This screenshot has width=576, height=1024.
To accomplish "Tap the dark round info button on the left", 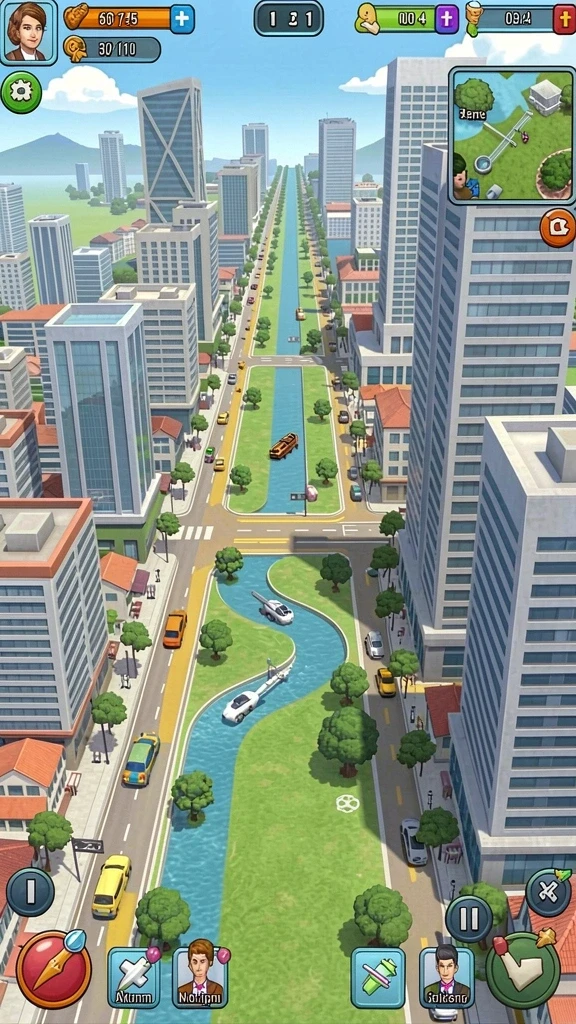I will click(30, 892).
